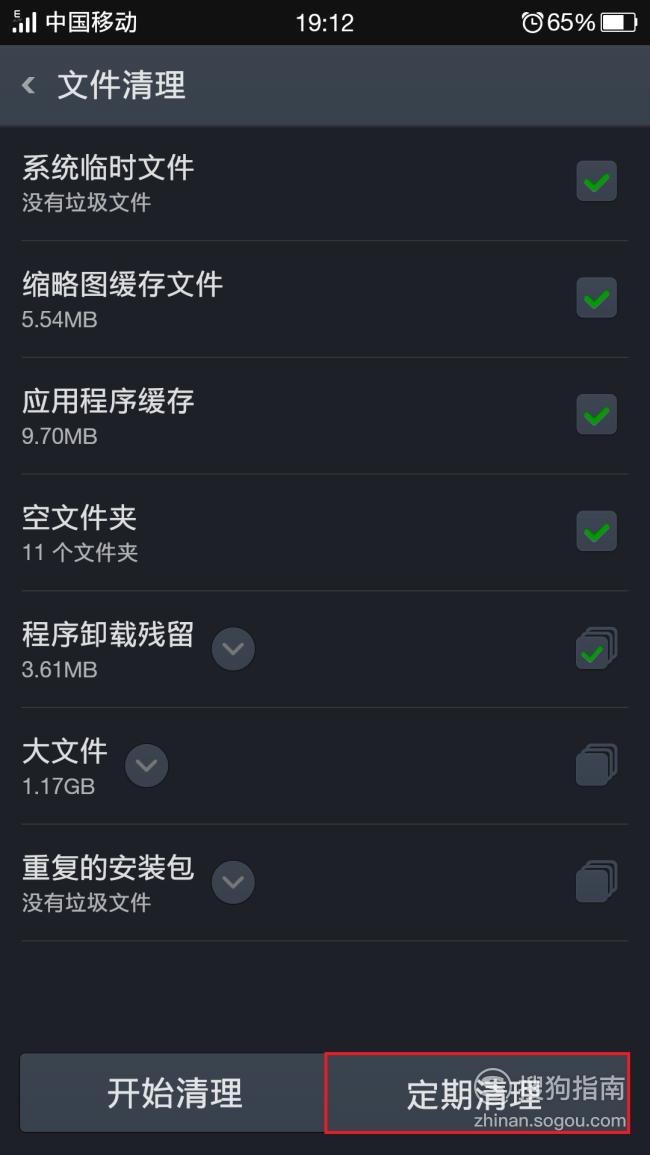The image size is (650, 1155).
Task: Uncheck 缩略图缓存文件 checkbox
Action: tap(596, 298)
